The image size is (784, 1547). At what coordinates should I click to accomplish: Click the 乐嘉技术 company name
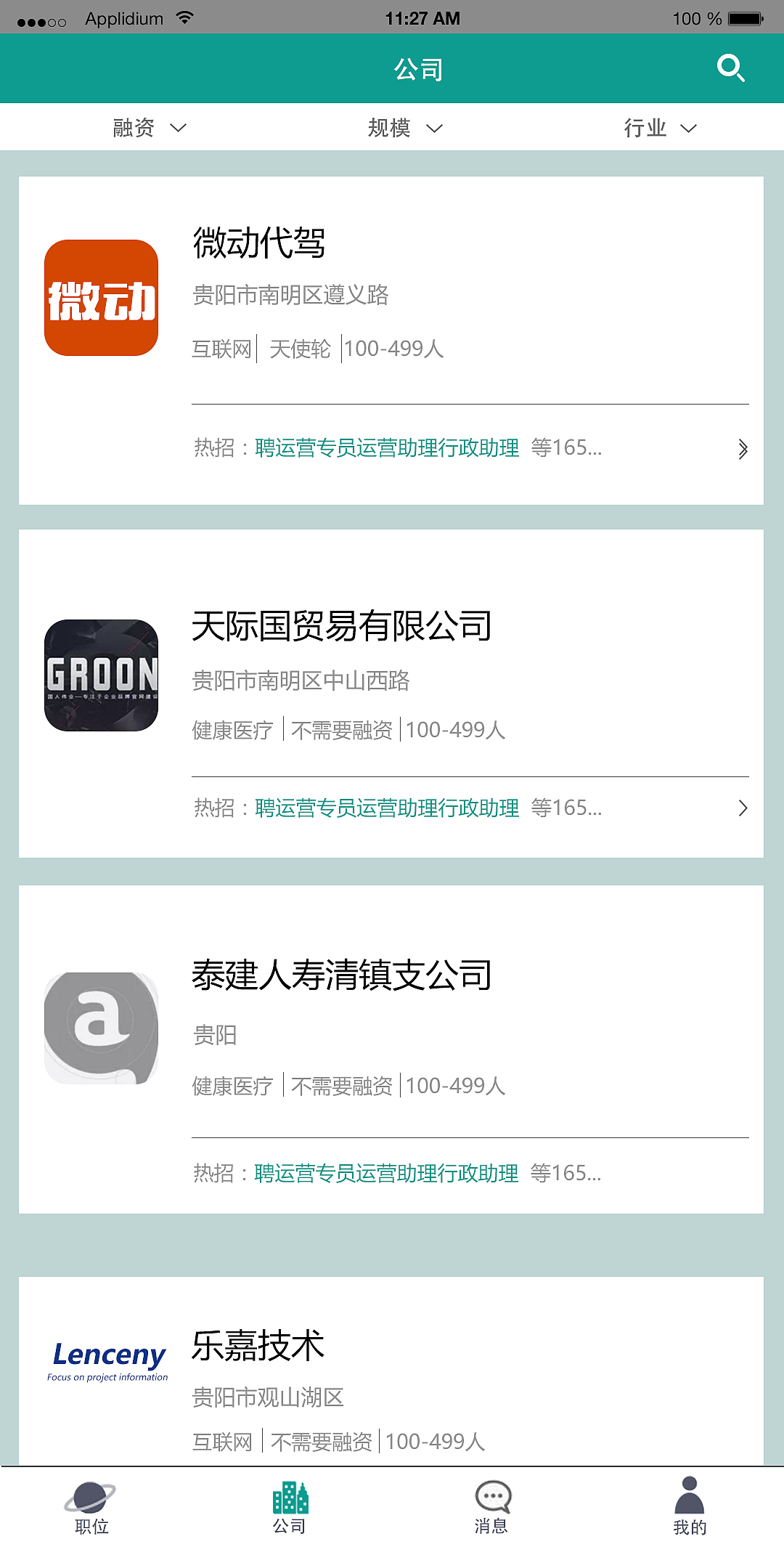[259, 1344]
